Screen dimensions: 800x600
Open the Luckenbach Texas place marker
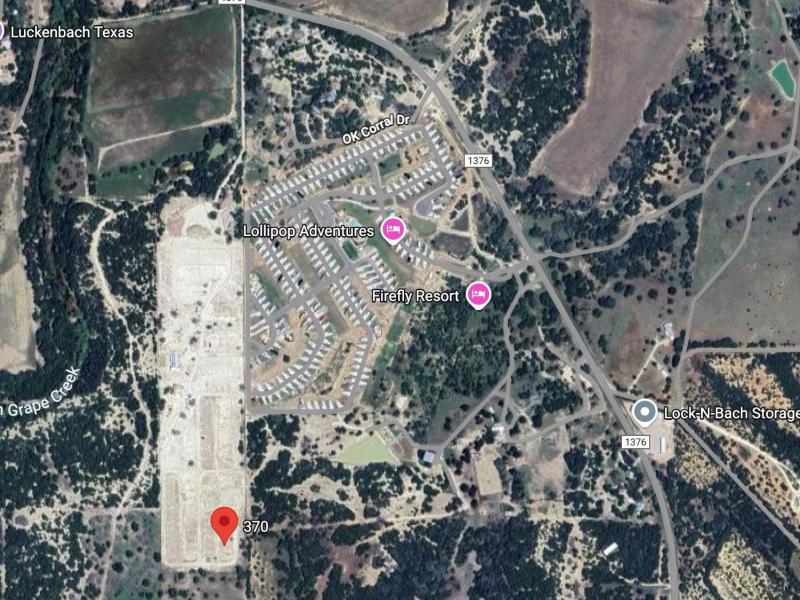3,31
